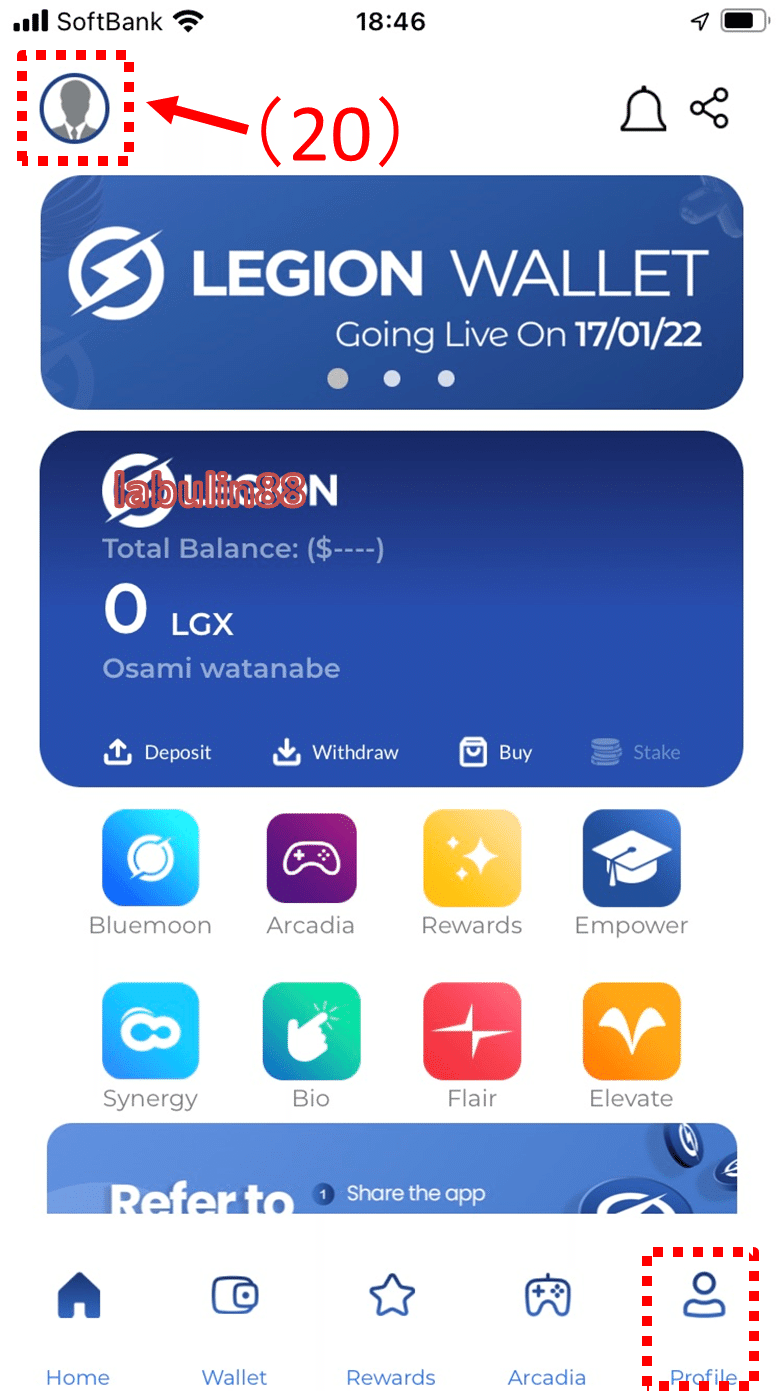Tap Buy on the balance card
This screenshot has height=1391, width=782.
click(x=496, y=752)
